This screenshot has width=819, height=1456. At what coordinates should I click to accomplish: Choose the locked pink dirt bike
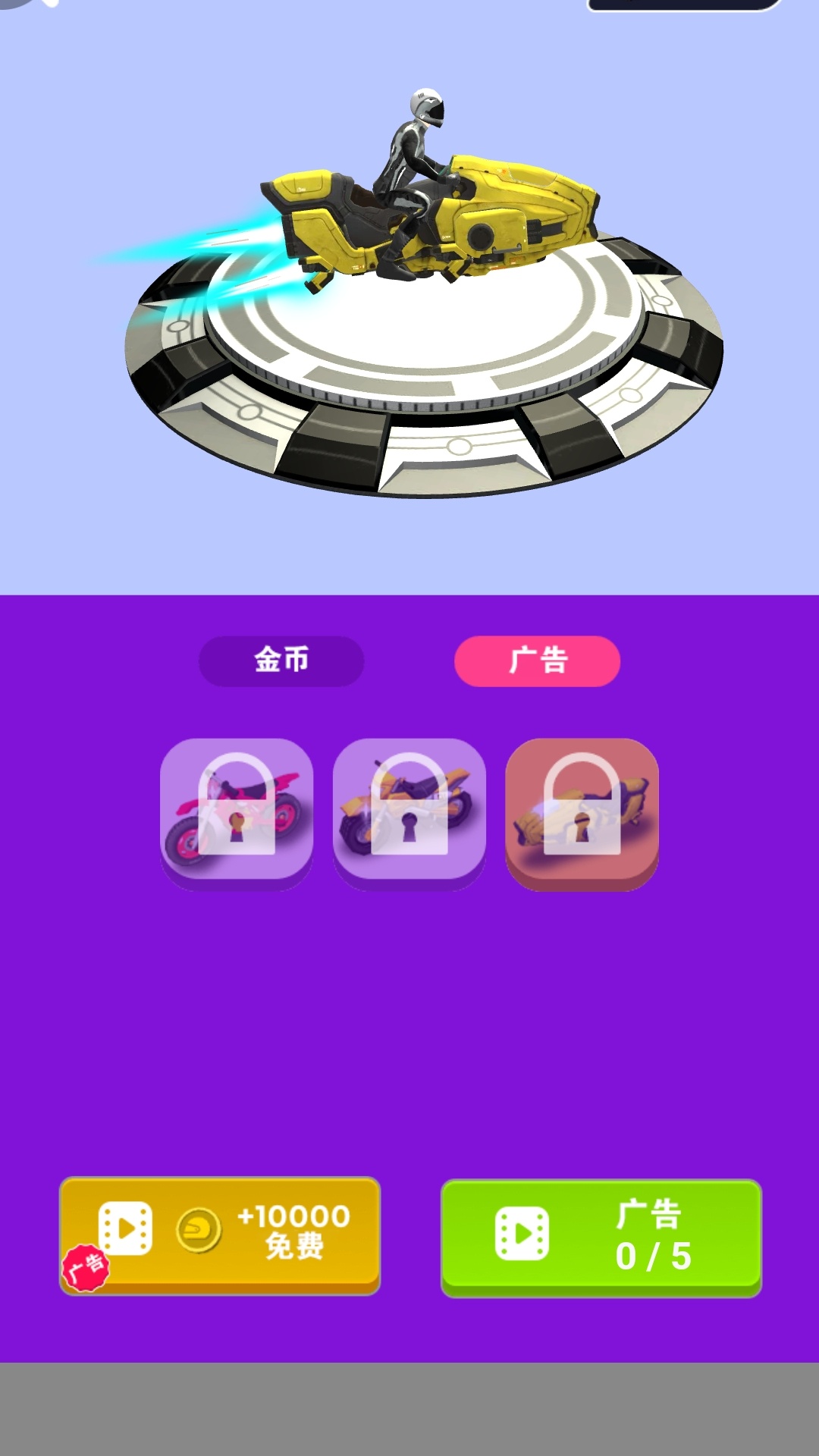tap(237, 810)
